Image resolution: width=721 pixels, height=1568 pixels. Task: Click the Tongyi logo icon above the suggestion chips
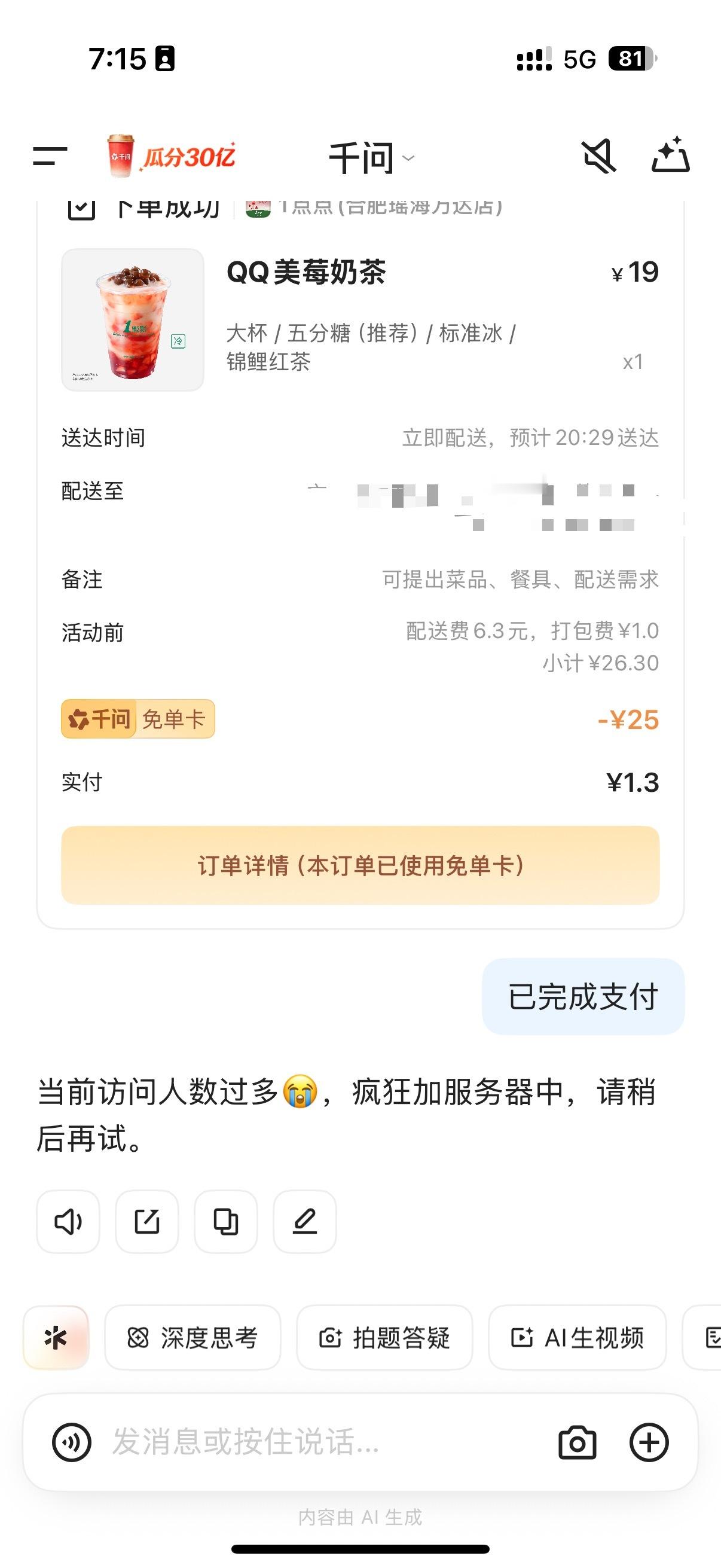click(x=56, y=1338)
